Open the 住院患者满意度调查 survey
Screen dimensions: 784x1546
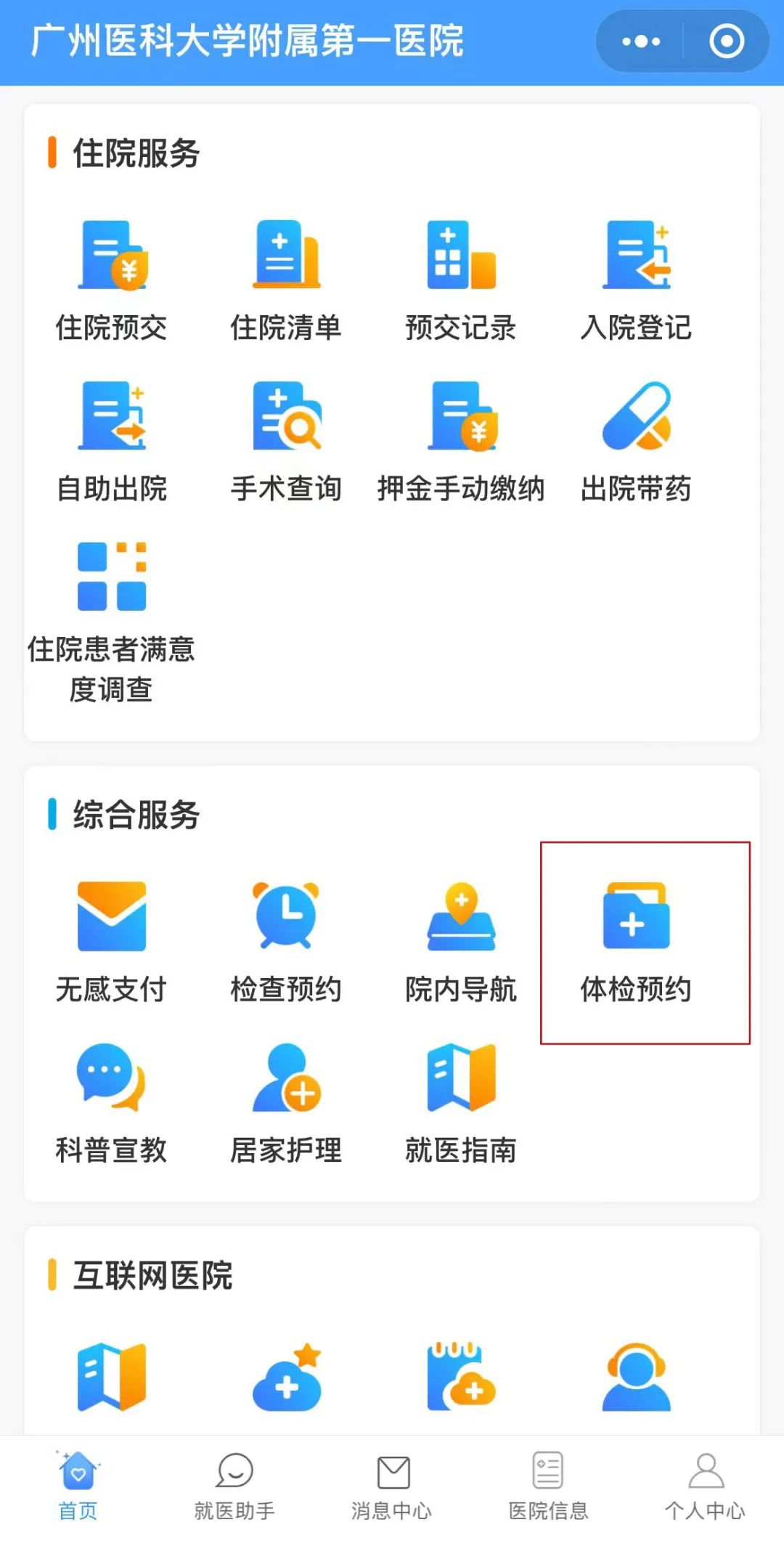109,617
